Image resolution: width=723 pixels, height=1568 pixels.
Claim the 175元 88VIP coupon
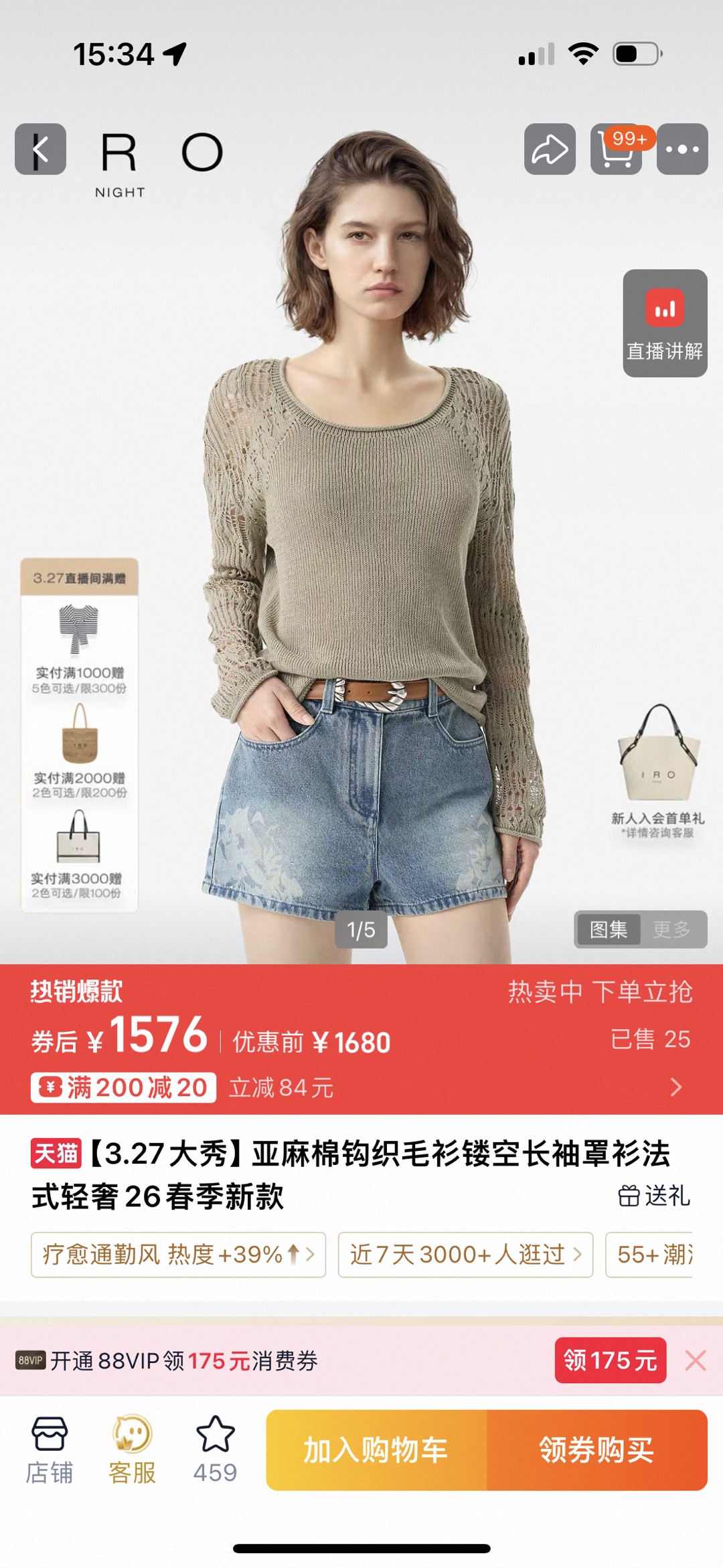(610, 1360)
